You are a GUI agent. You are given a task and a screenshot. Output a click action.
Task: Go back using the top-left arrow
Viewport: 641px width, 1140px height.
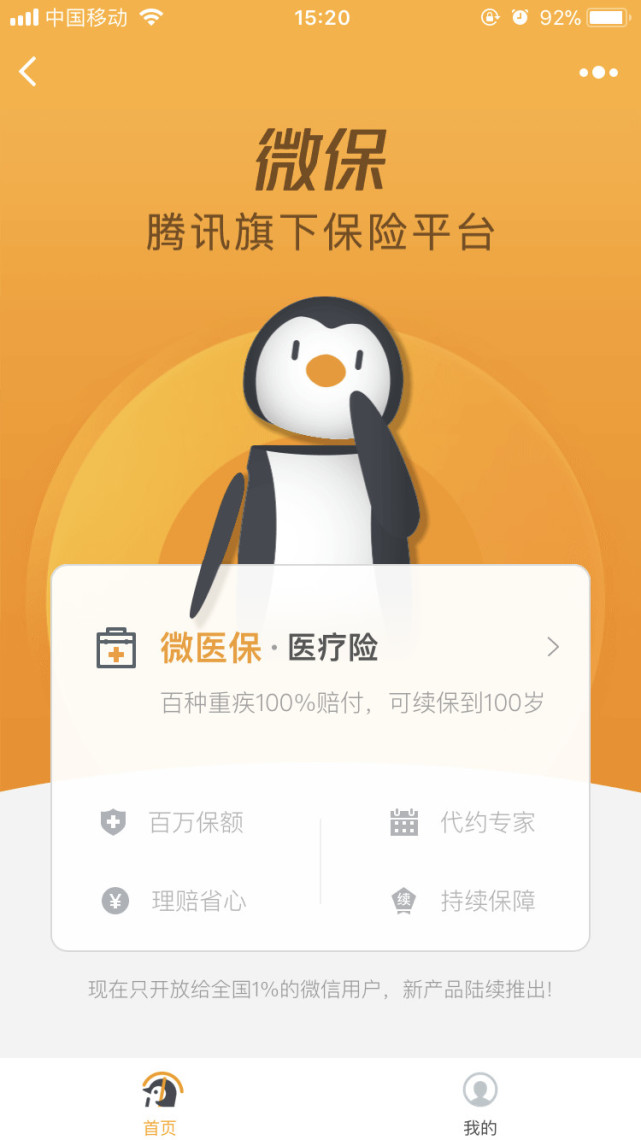pyautogui.click(x=28, y=71)
